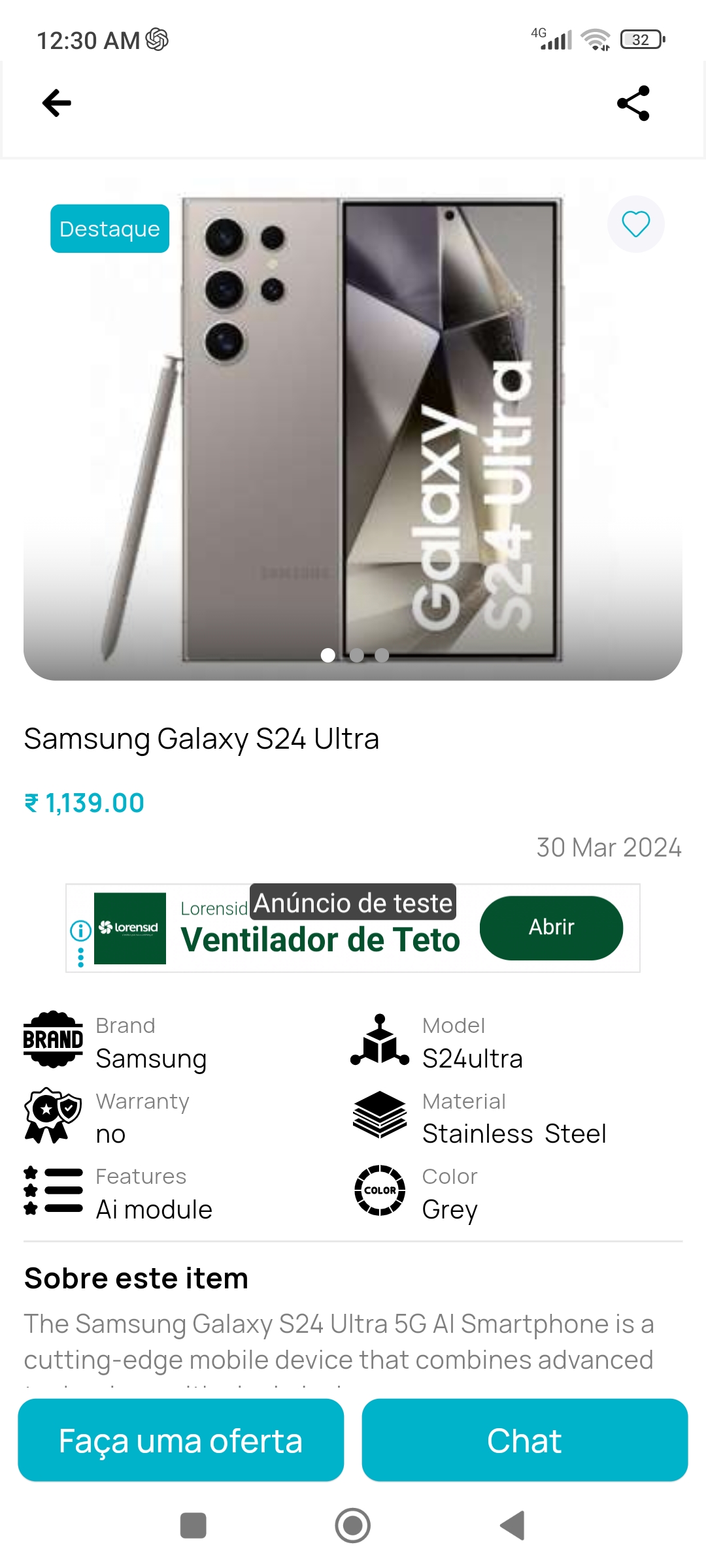Tap the three-dot AdChoices toggle on the advertisement
Image resolution: width=706 pixels, height=1568 pixels.
click(x=80, y=956)
